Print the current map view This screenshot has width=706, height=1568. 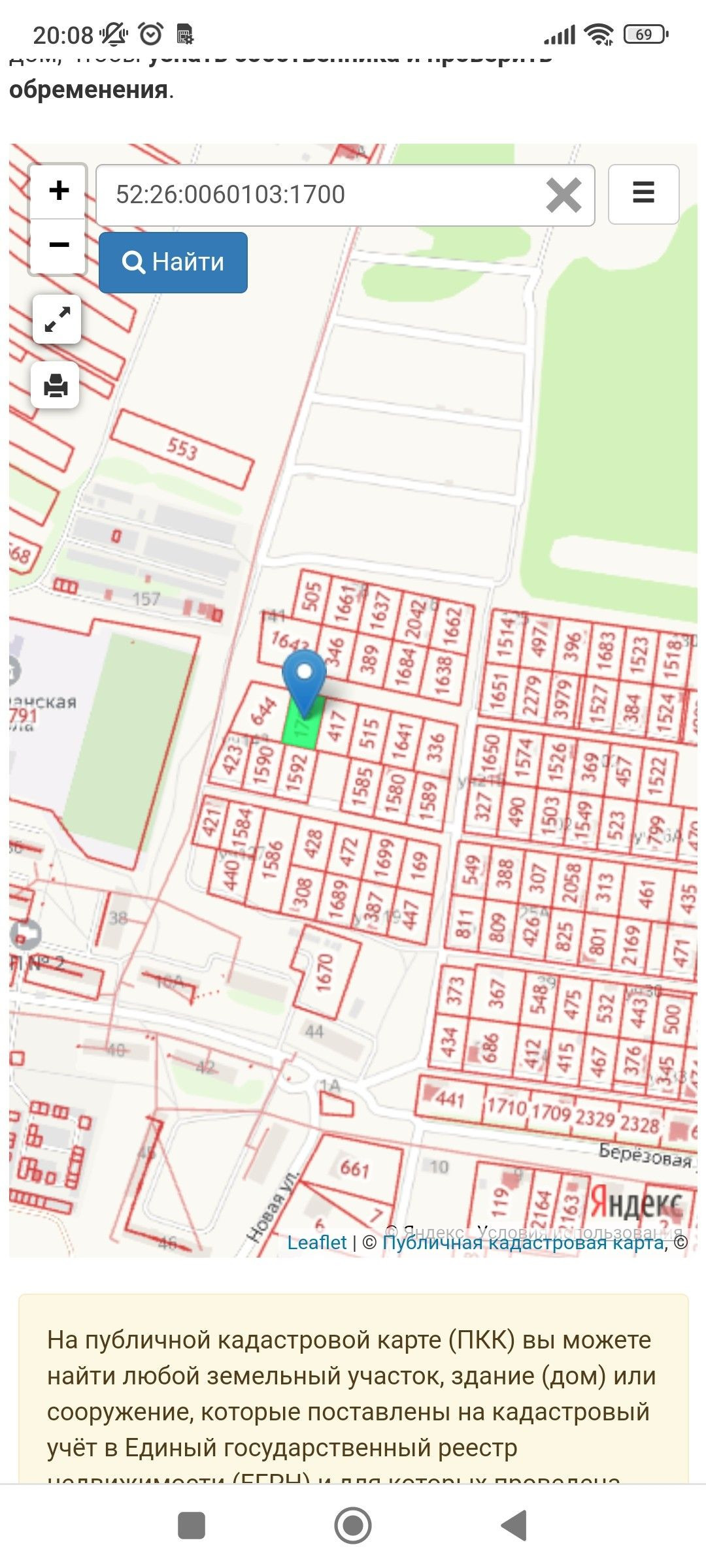click(x=56, y=385)
